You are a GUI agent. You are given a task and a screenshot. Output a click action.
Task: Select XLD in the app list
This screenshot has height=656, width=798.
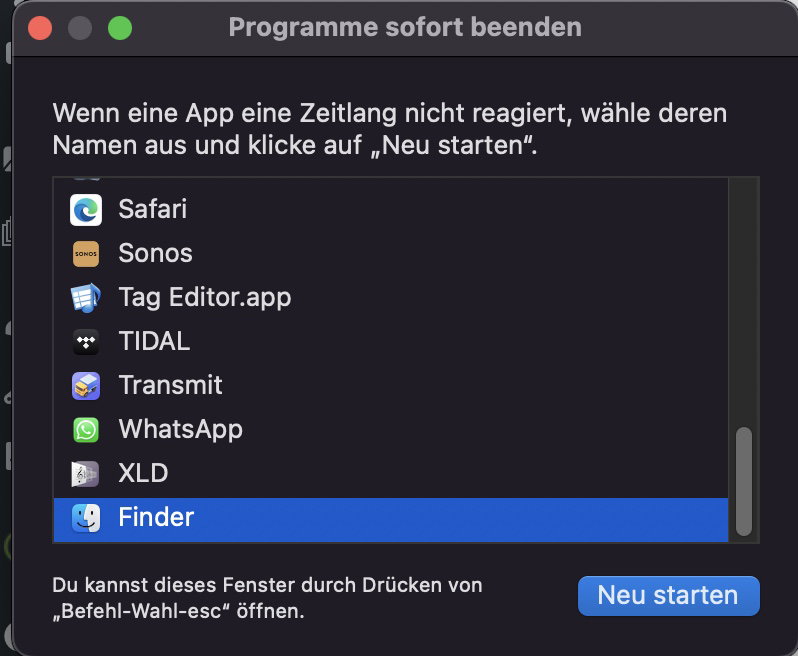[143, 473]
